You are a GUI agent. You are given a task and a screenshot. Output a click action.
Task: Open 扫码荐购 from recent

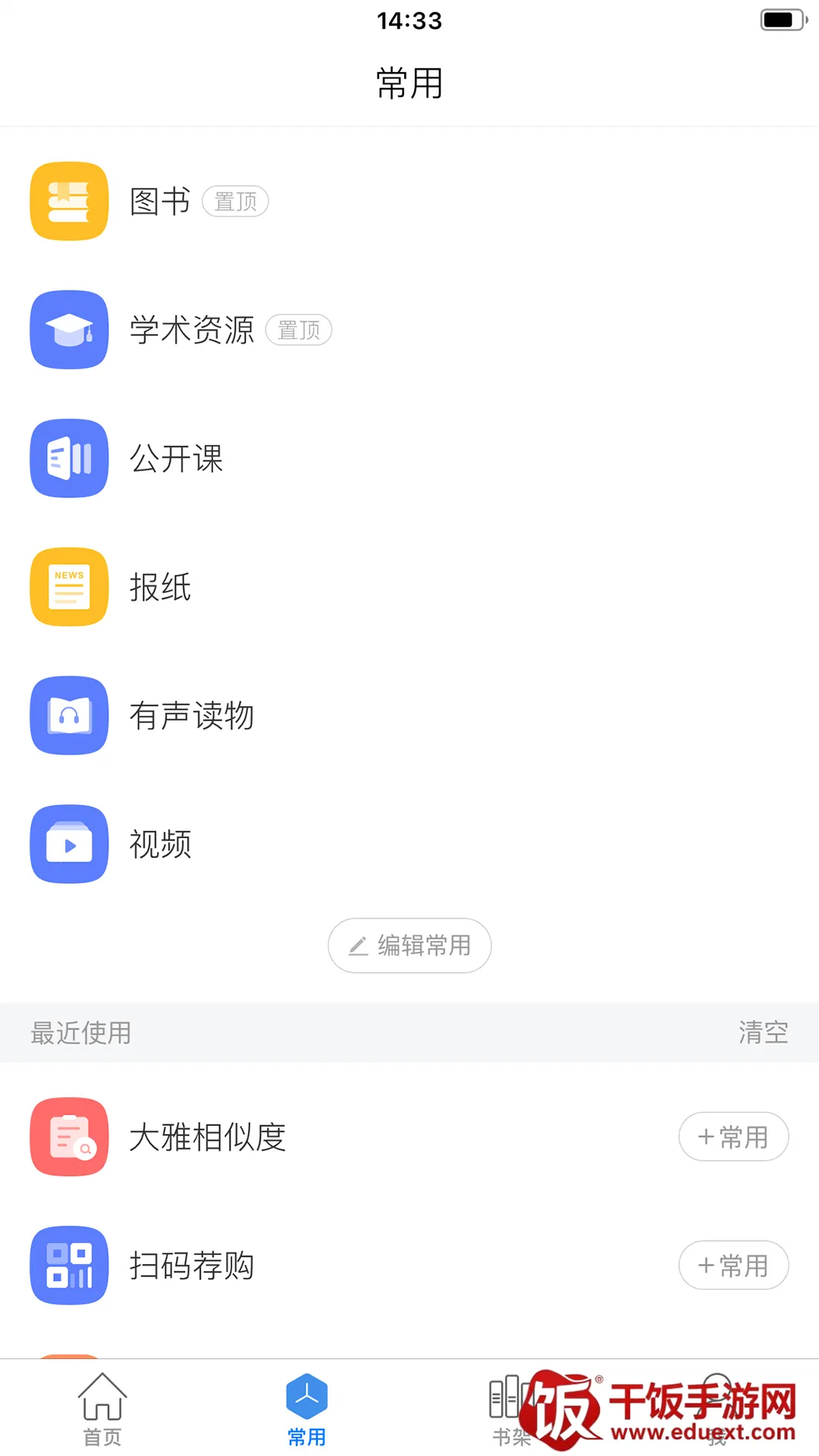click(191, 1266)
